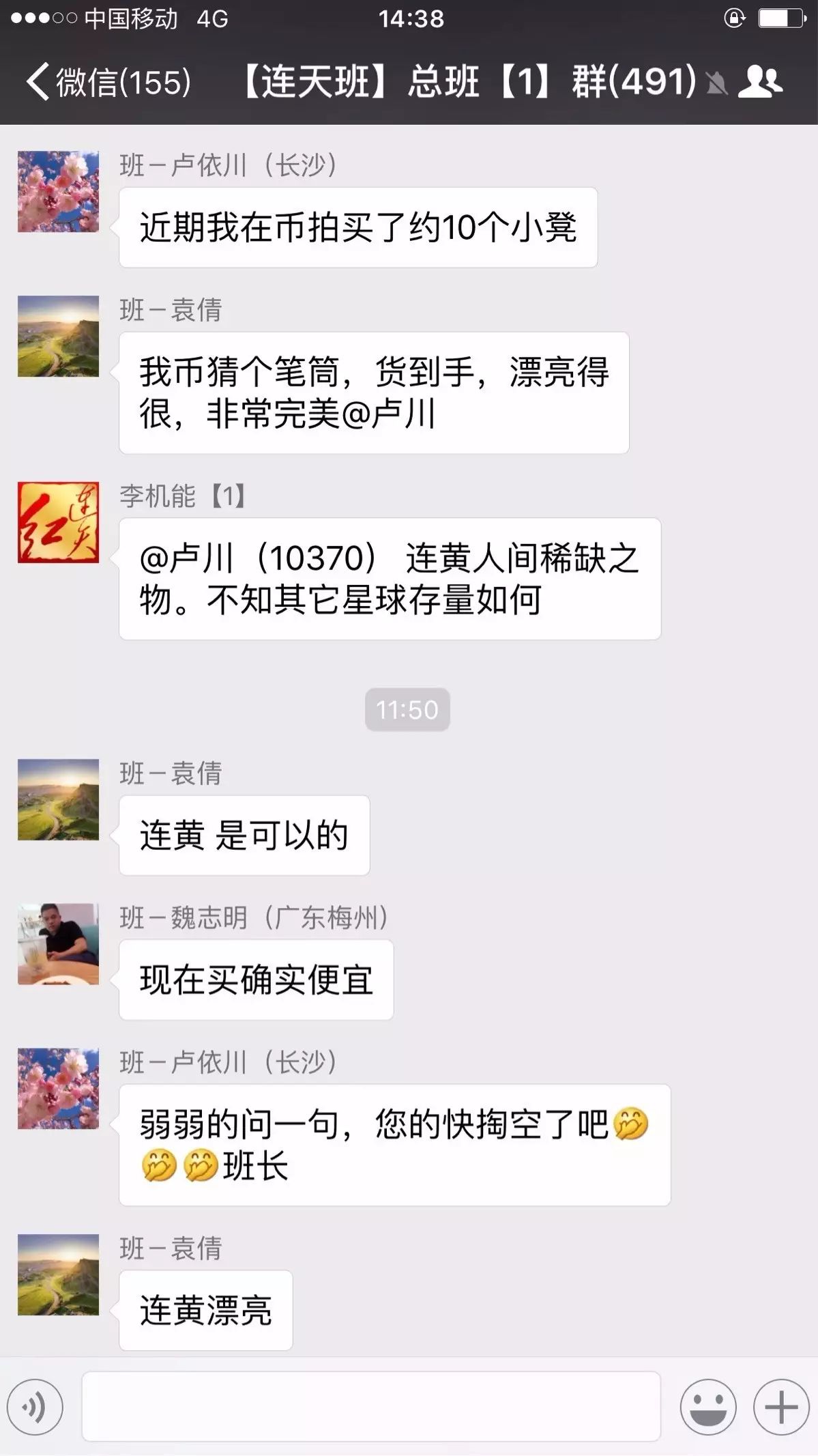Tap avatar beside 弱弱的问一句 message
Viewport: 818px width, 1456px height.
click(x=58, y=1089)
